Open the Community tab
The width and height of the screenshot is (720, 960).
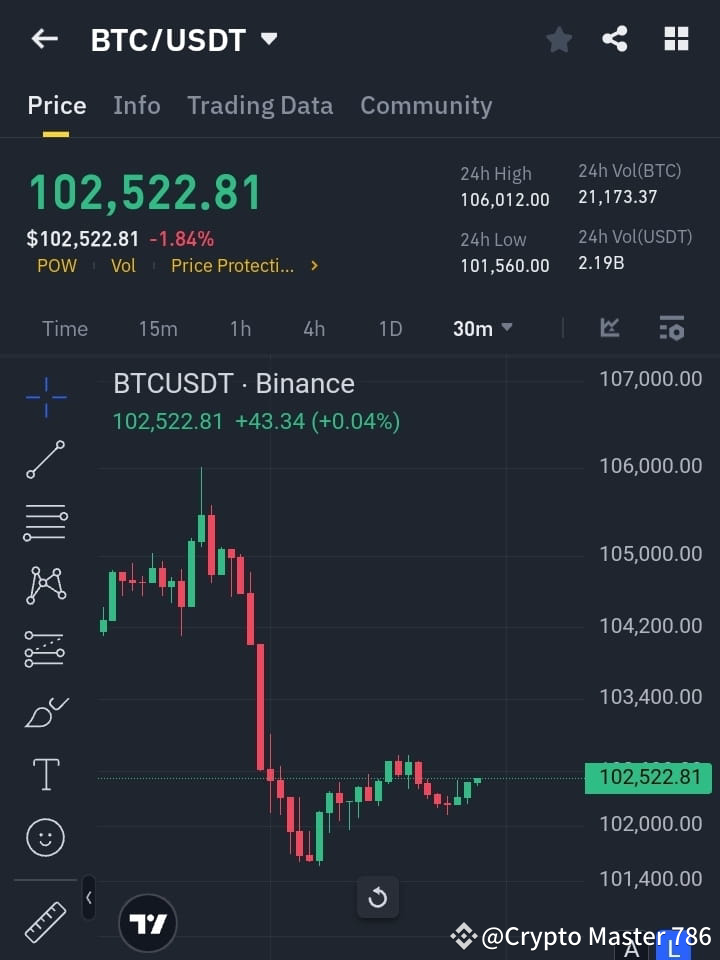coord(426,105)
